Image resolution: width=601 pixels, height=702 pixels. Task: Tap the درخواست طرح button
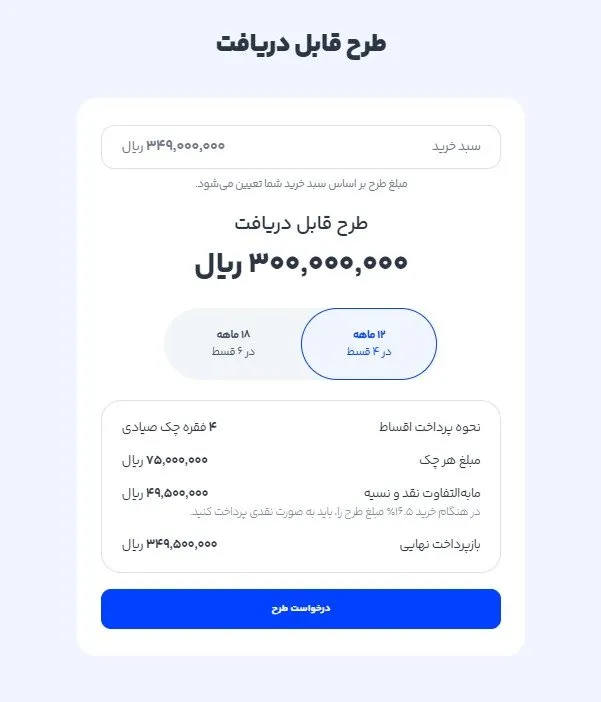tap(300, 609)
